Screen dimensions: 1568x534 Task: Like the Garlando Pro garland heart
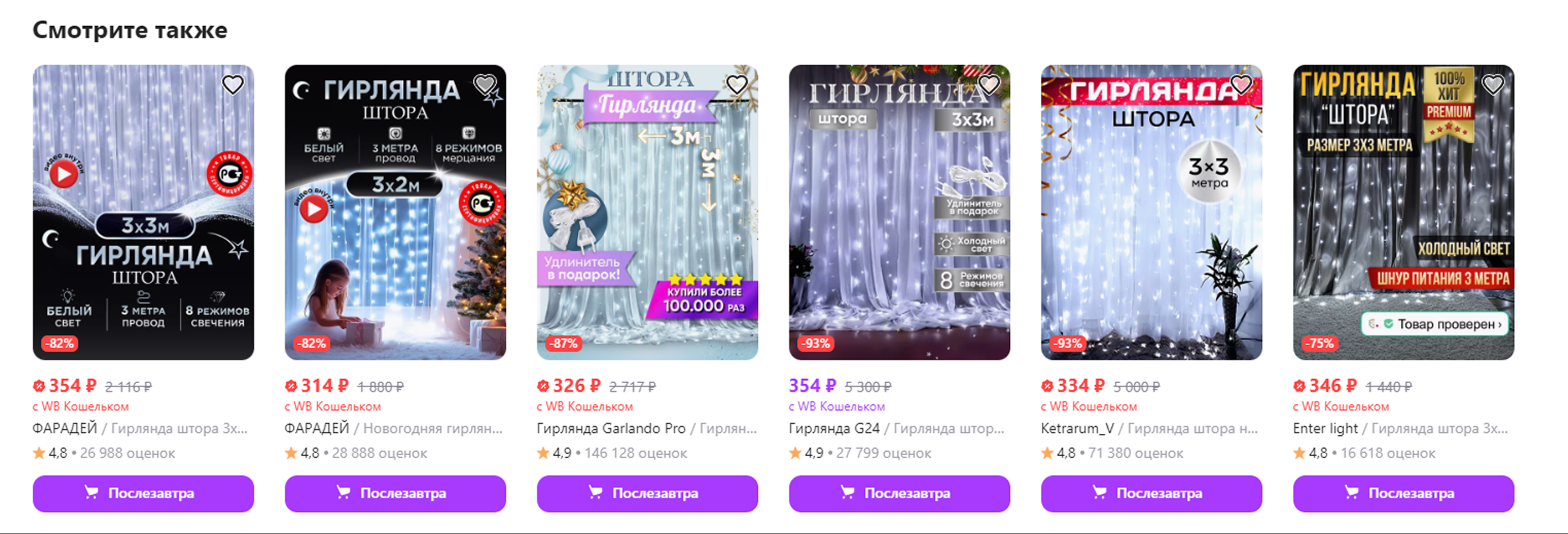[x=737, y=85]
